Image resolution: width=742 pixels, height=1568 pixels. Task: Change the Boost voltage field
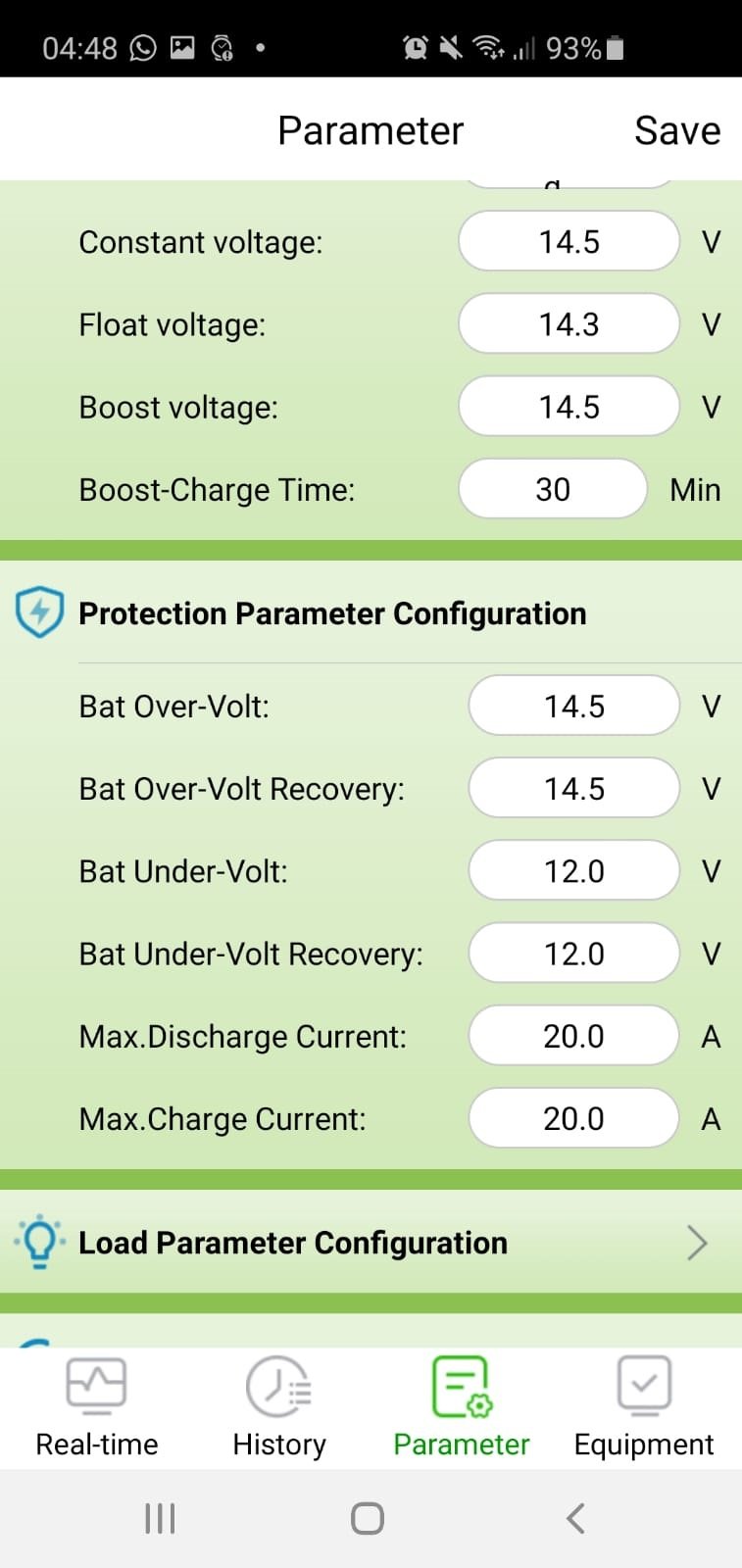[x=569, y=407]
